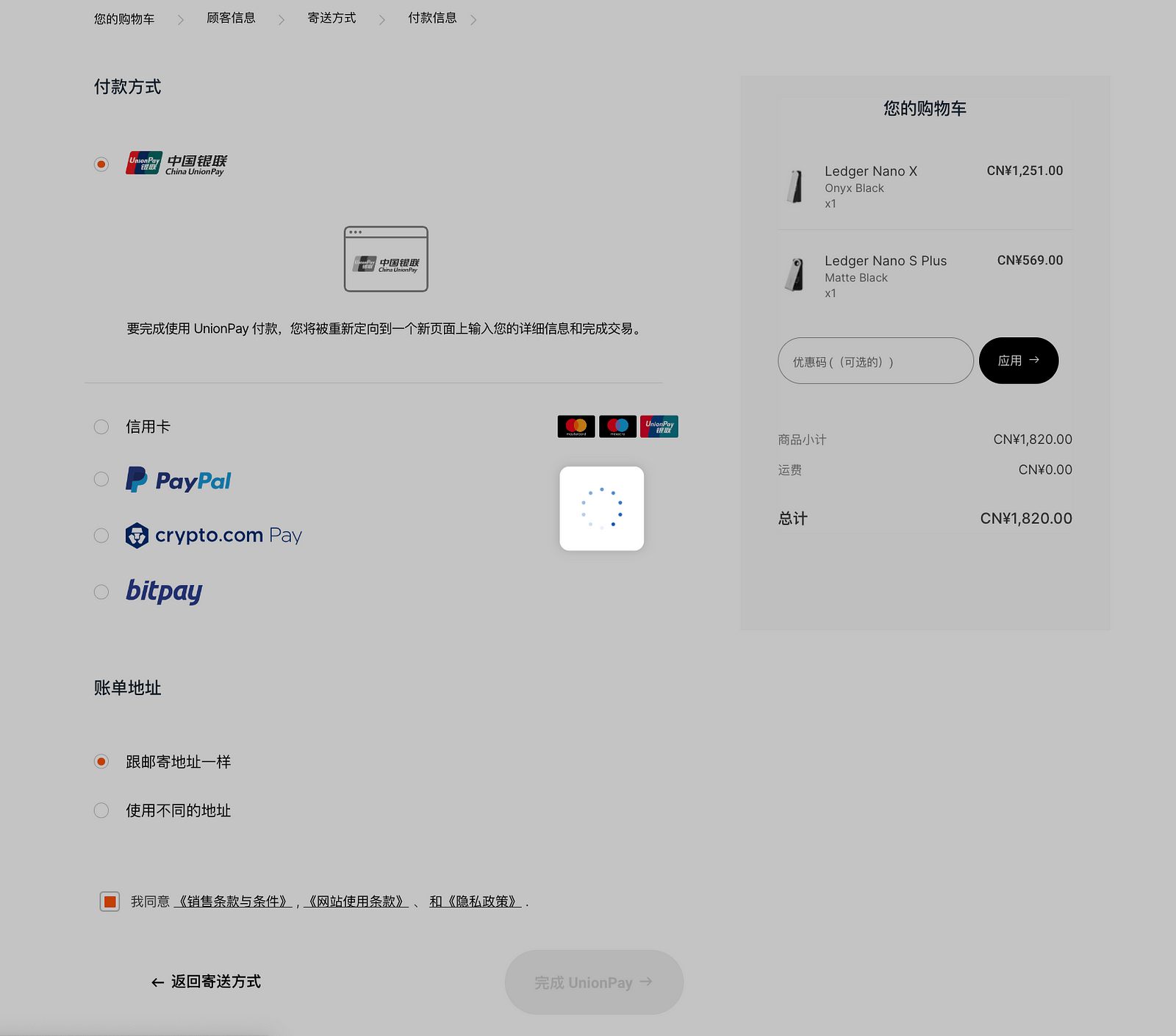Pick crypto.com Pay option
1176x1036 pixels.
(x=101, y=536)
